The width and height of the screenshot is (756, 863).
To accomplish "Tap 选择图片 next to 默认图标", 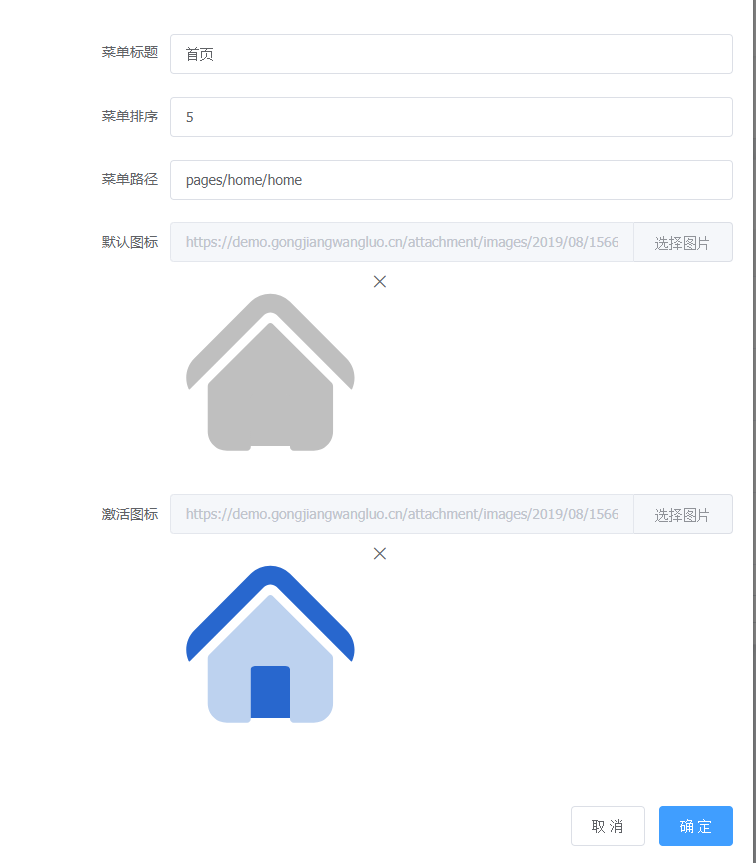I will pos(682,243).
